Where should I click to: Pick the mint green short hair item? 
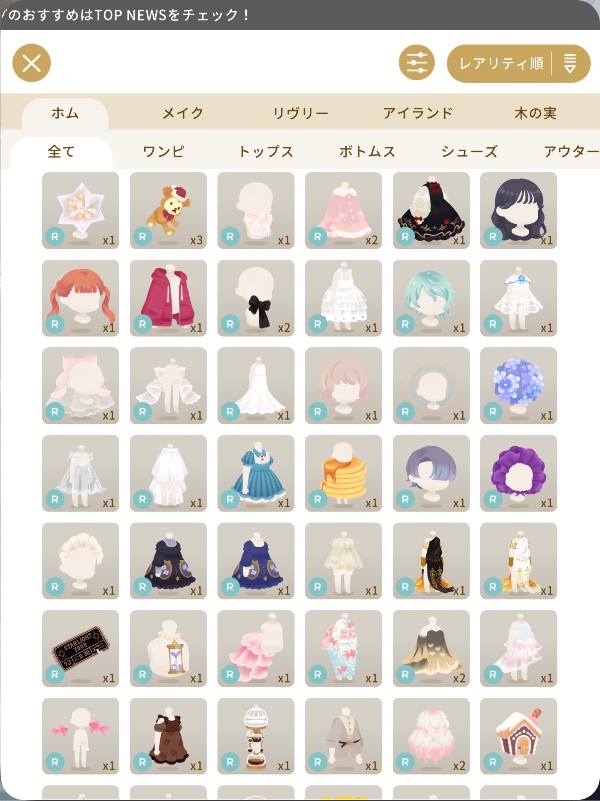click(431, 298)
